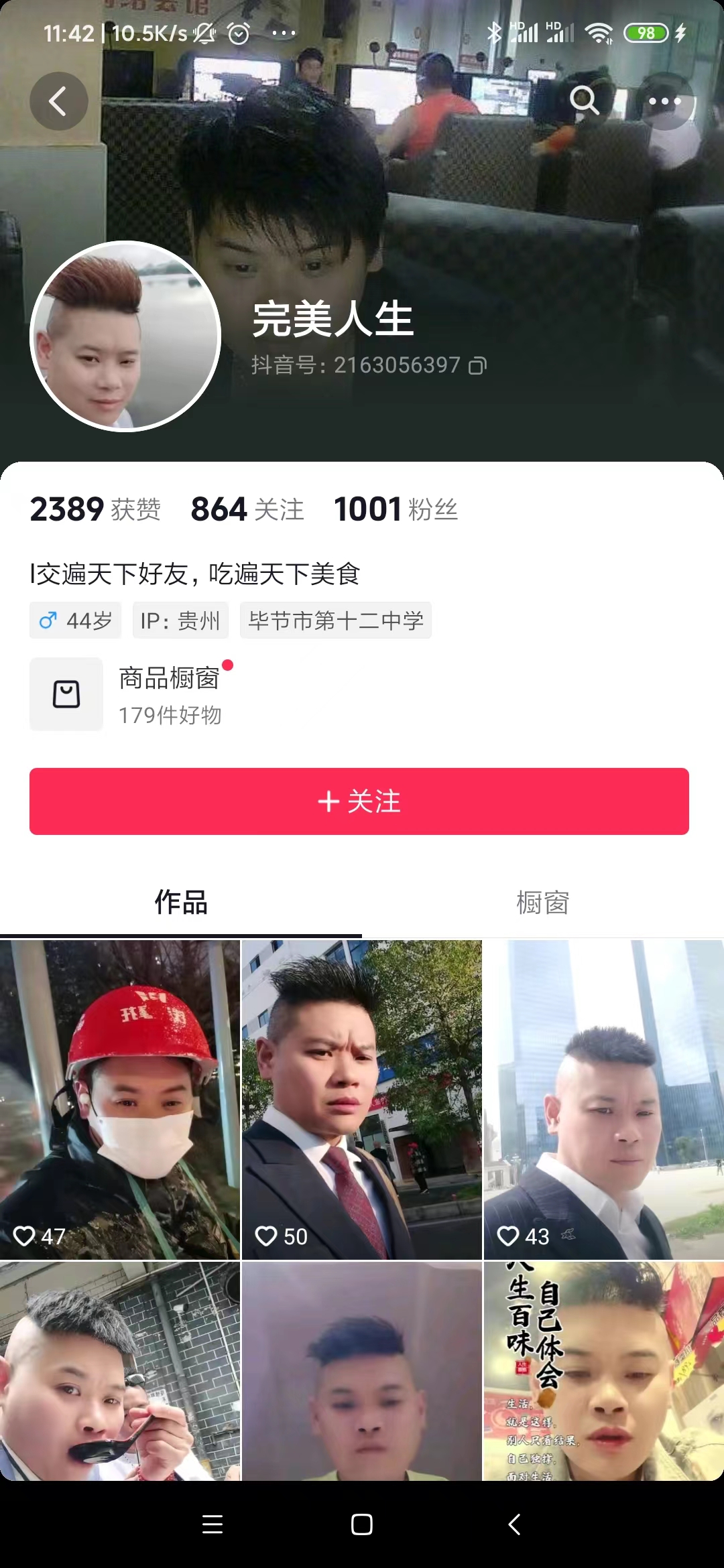Open the 864 关注 following list

pyautogui.click(x=247, y=509)
